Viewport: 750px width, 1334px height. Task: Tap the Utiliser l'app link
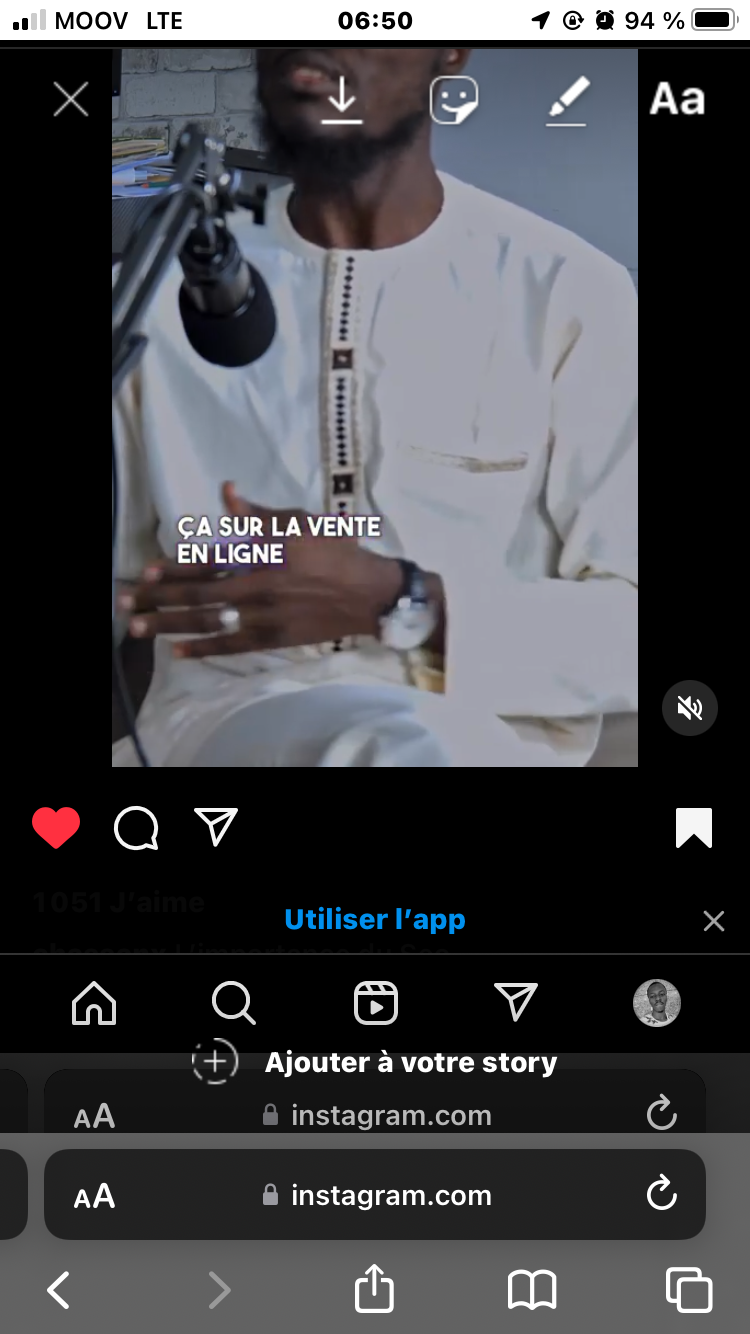[x=375, y=920]
